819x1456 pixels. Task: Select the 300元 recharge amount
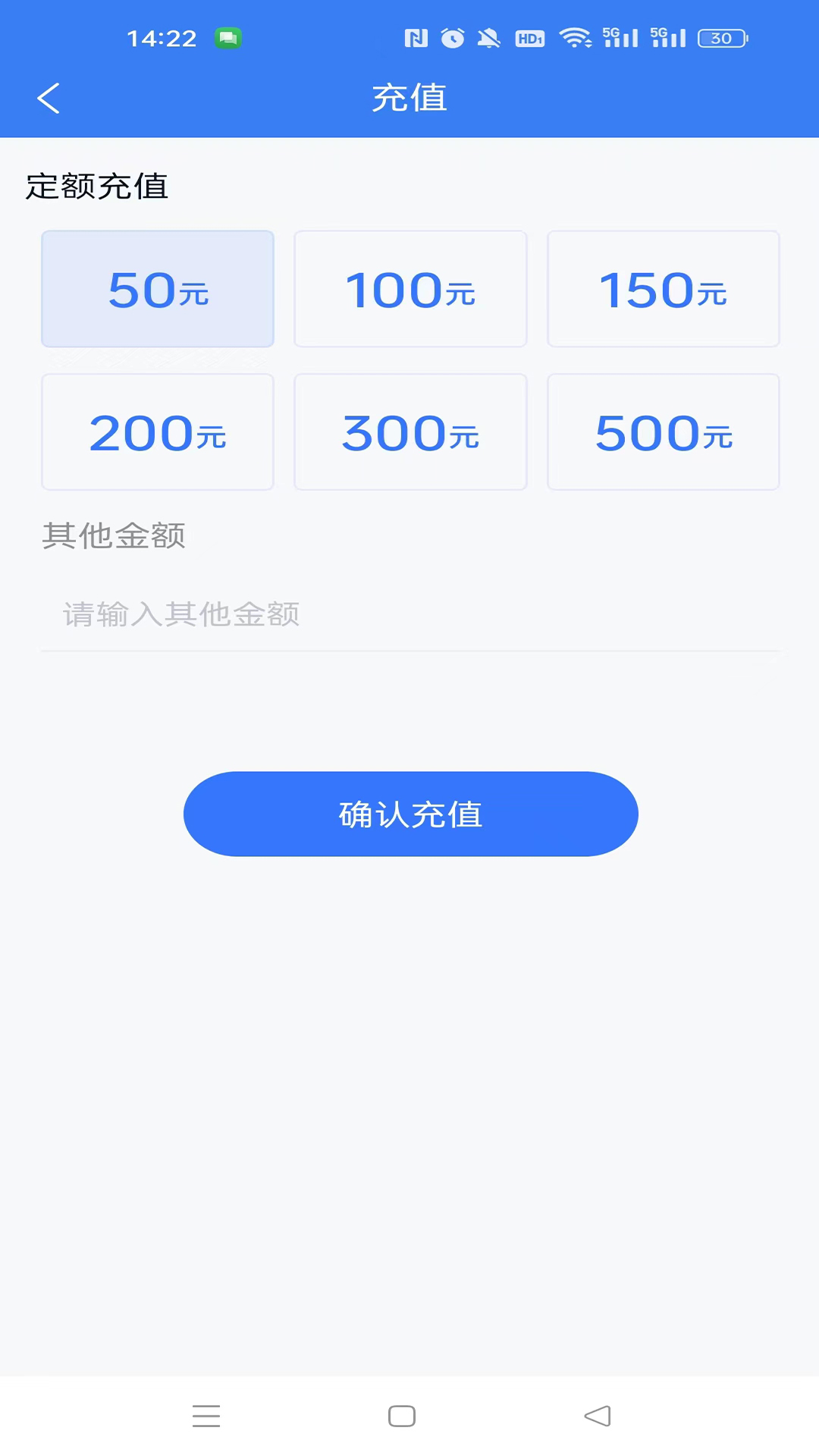tap(410, 431)
